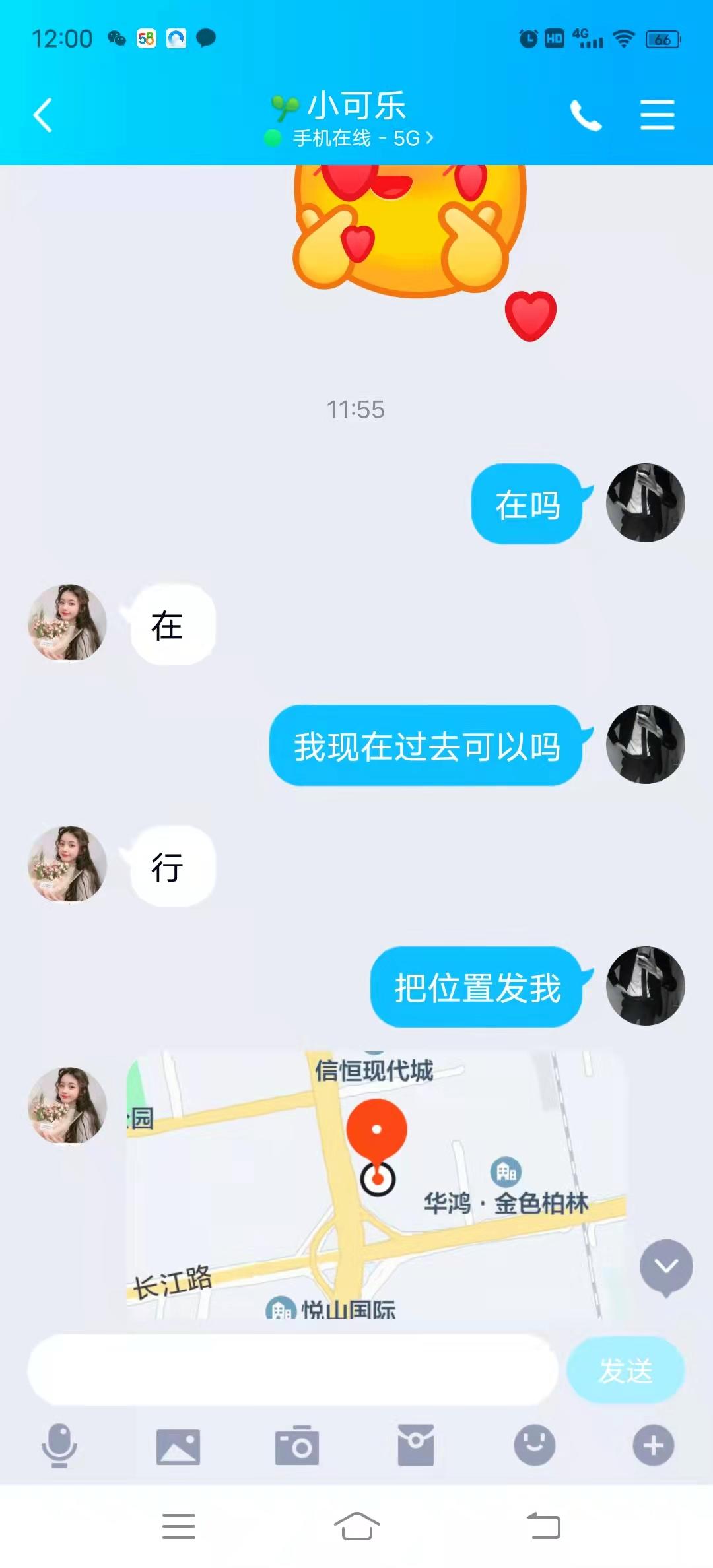This screenshot has width=713, height=1568.
Task: Show more attachment options
Action: (x=653, y=1445)
